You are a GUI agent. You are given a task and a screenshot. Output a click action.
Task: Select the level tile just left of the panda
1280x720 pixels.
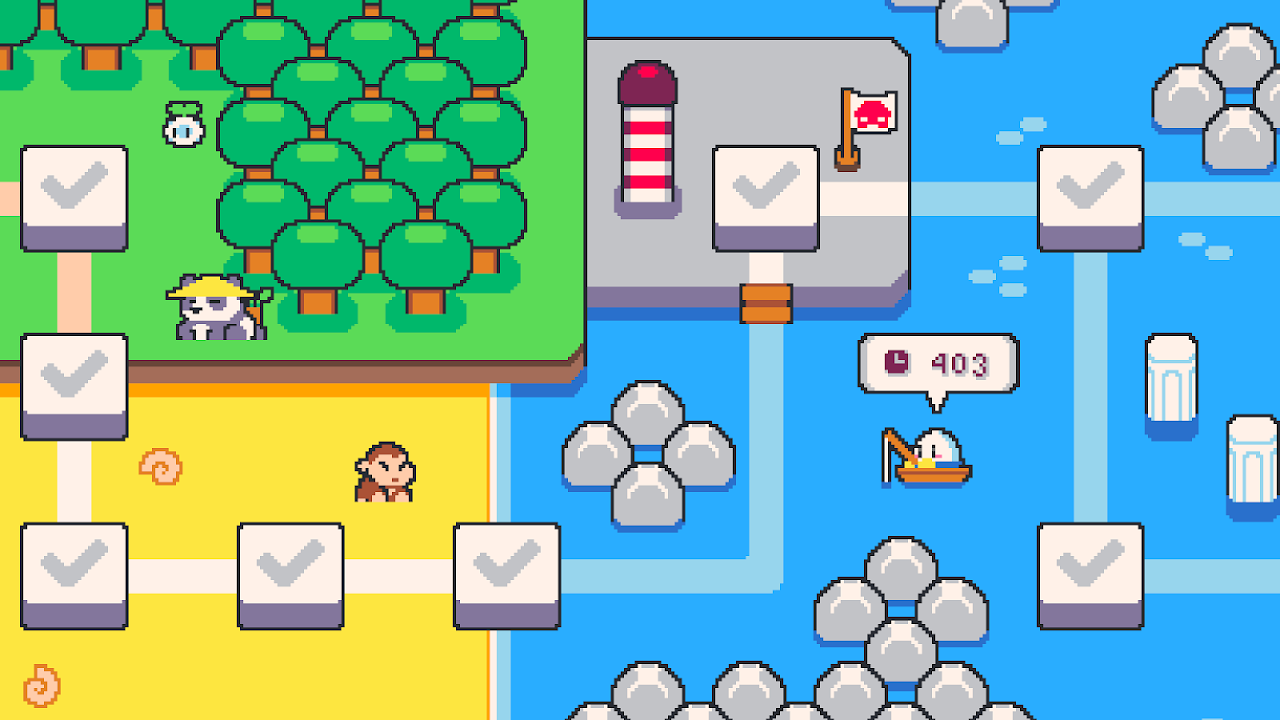pyautogui.click(x=74, y=385)
